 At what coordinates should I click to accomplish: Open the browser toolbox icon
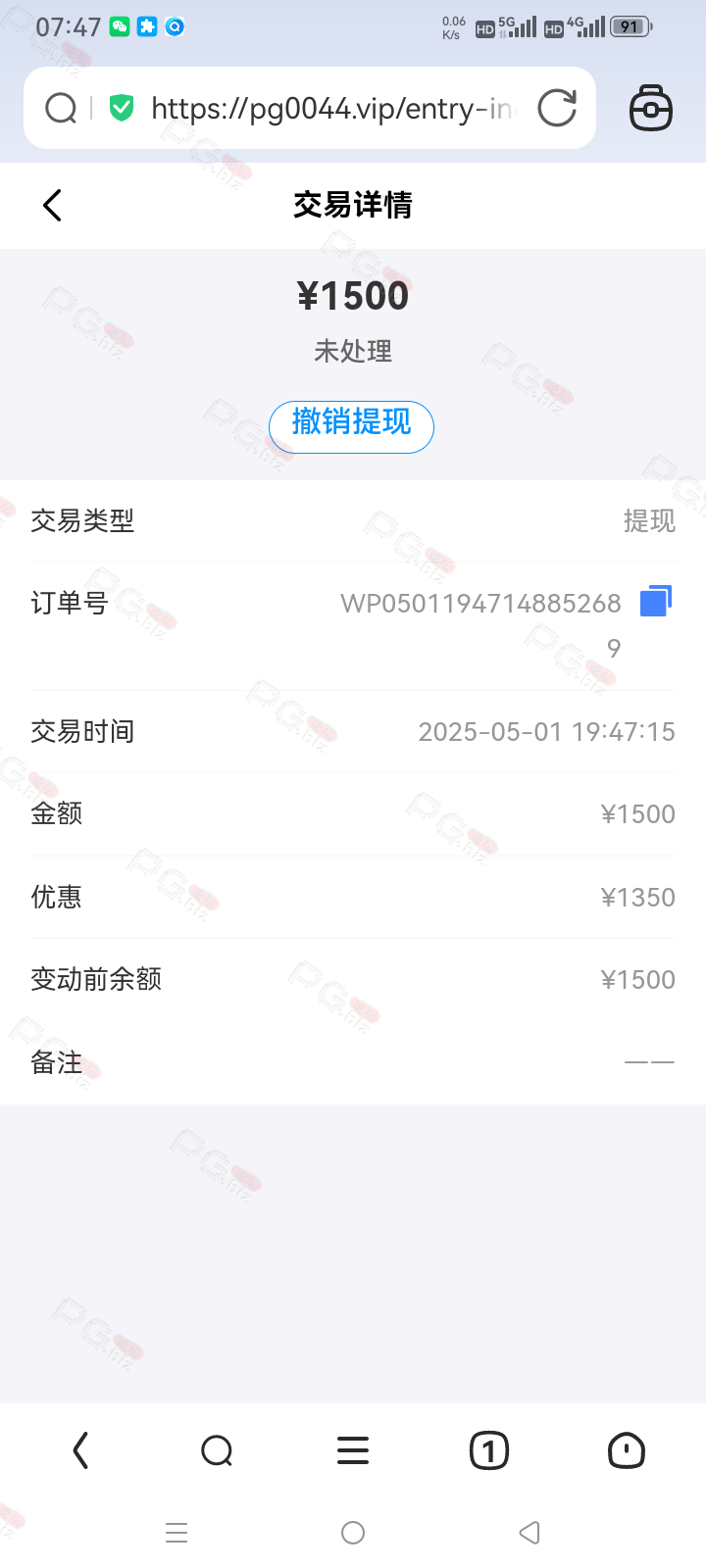point(650,108)
